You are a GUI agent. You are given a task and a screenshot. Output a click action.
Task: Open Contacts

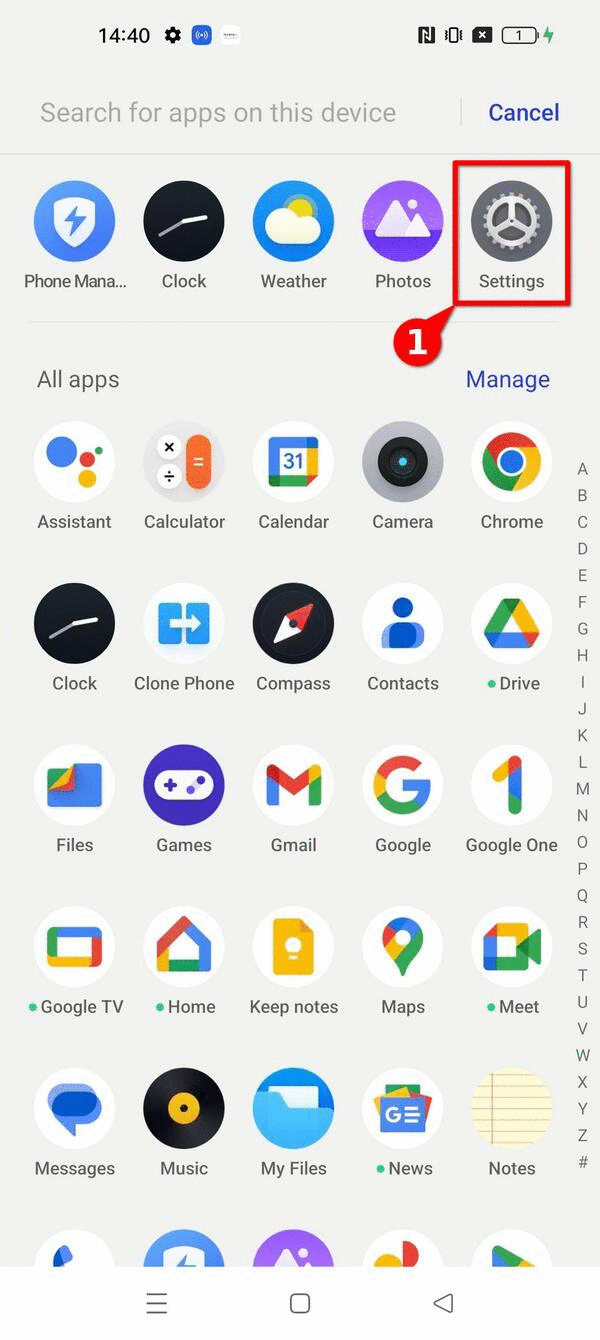click(x=403, y=624)
